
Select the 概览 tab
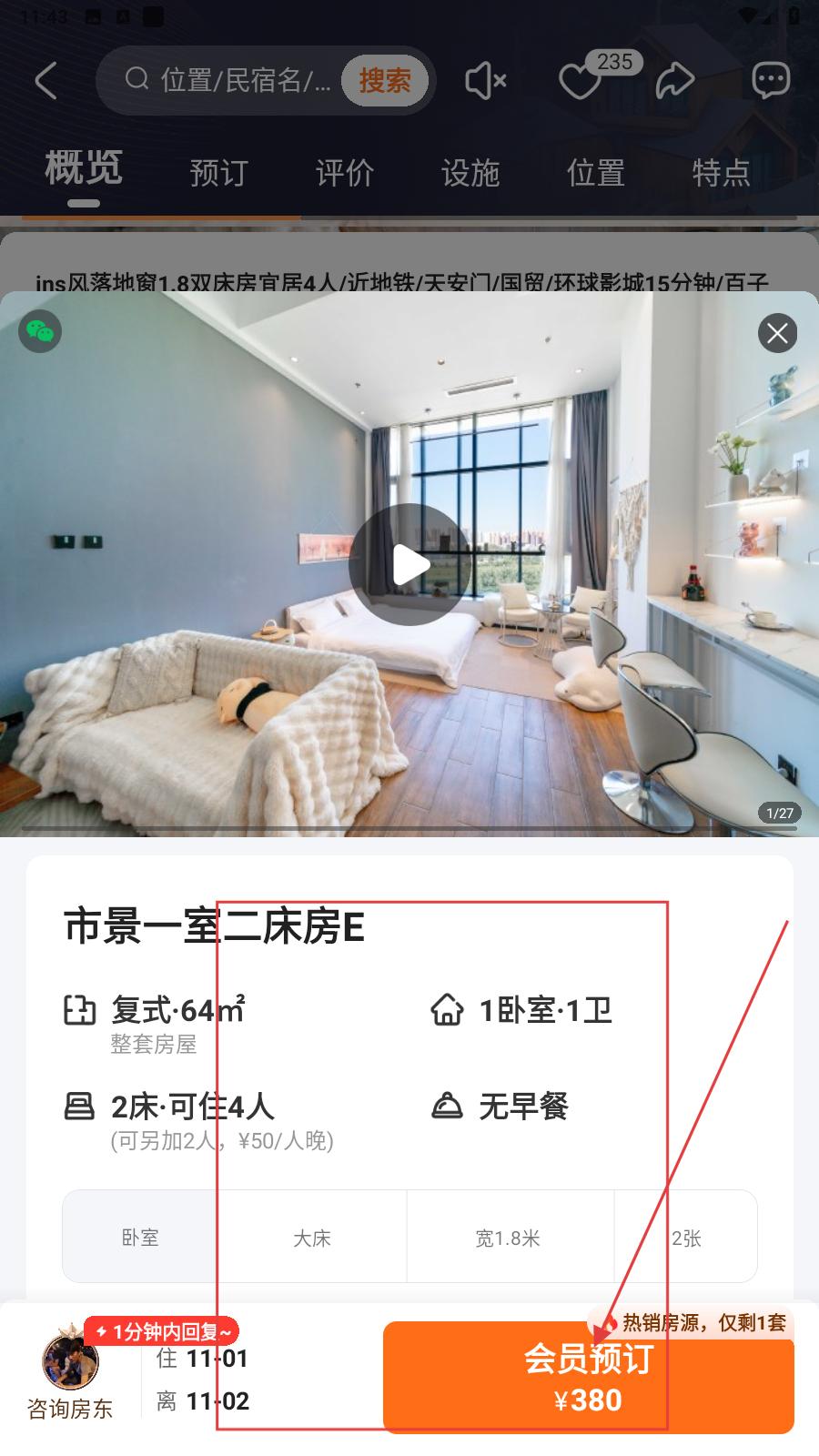83,169
